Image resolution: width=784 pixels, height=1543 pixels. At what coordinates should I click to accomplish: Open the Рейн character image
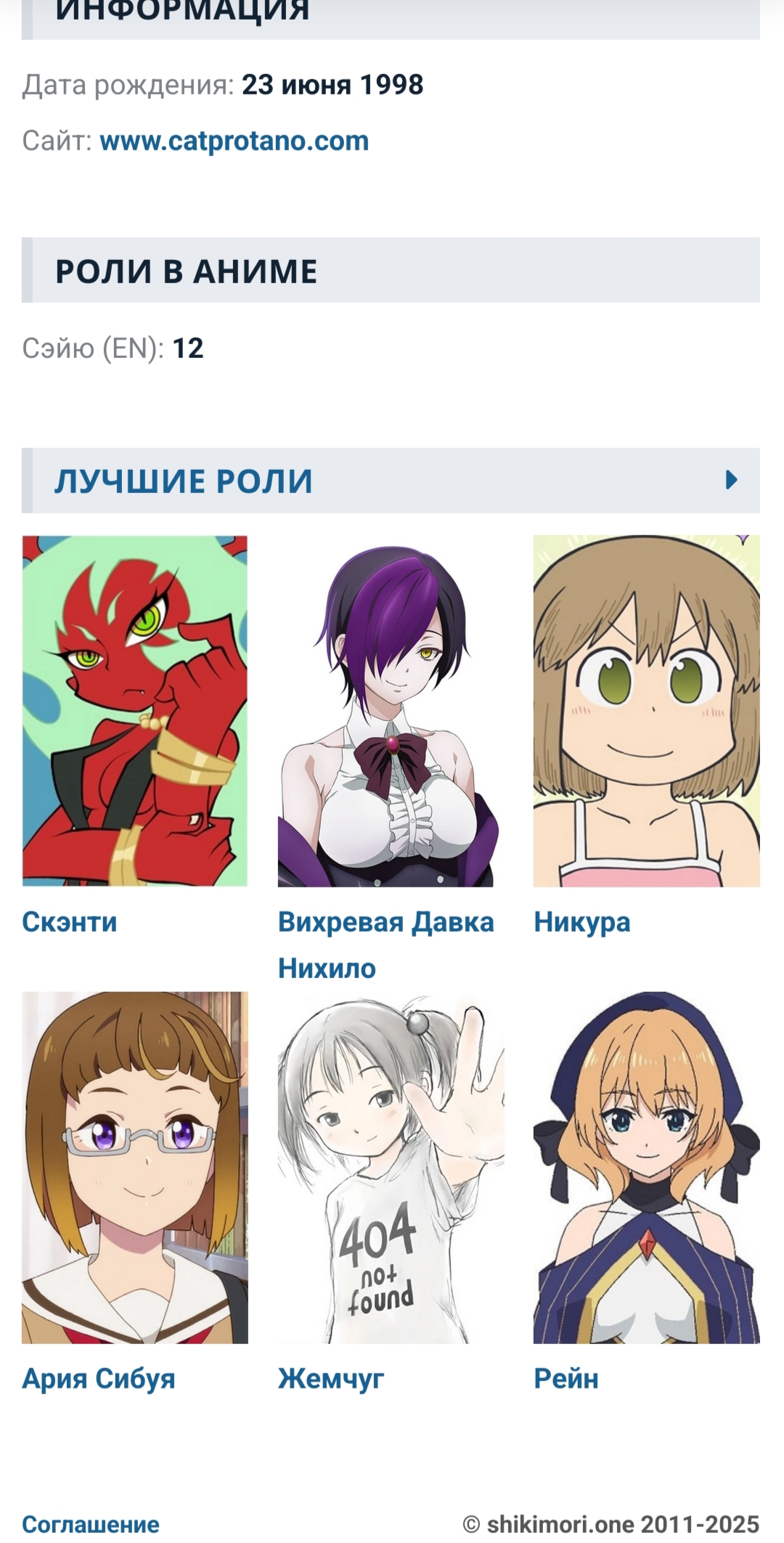[x=646, y=1168]
